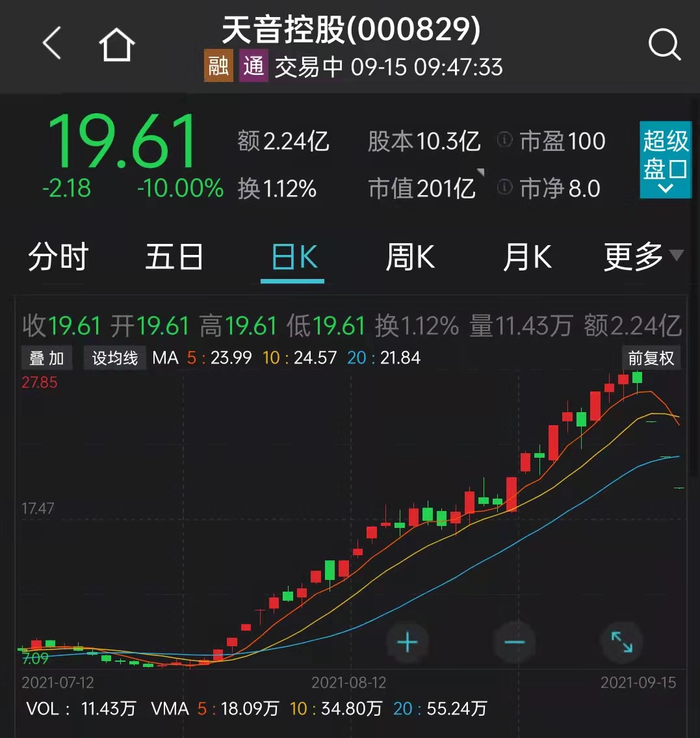
Task: Switch to the 五日 chart tab
Action: [x=175, y=257]
